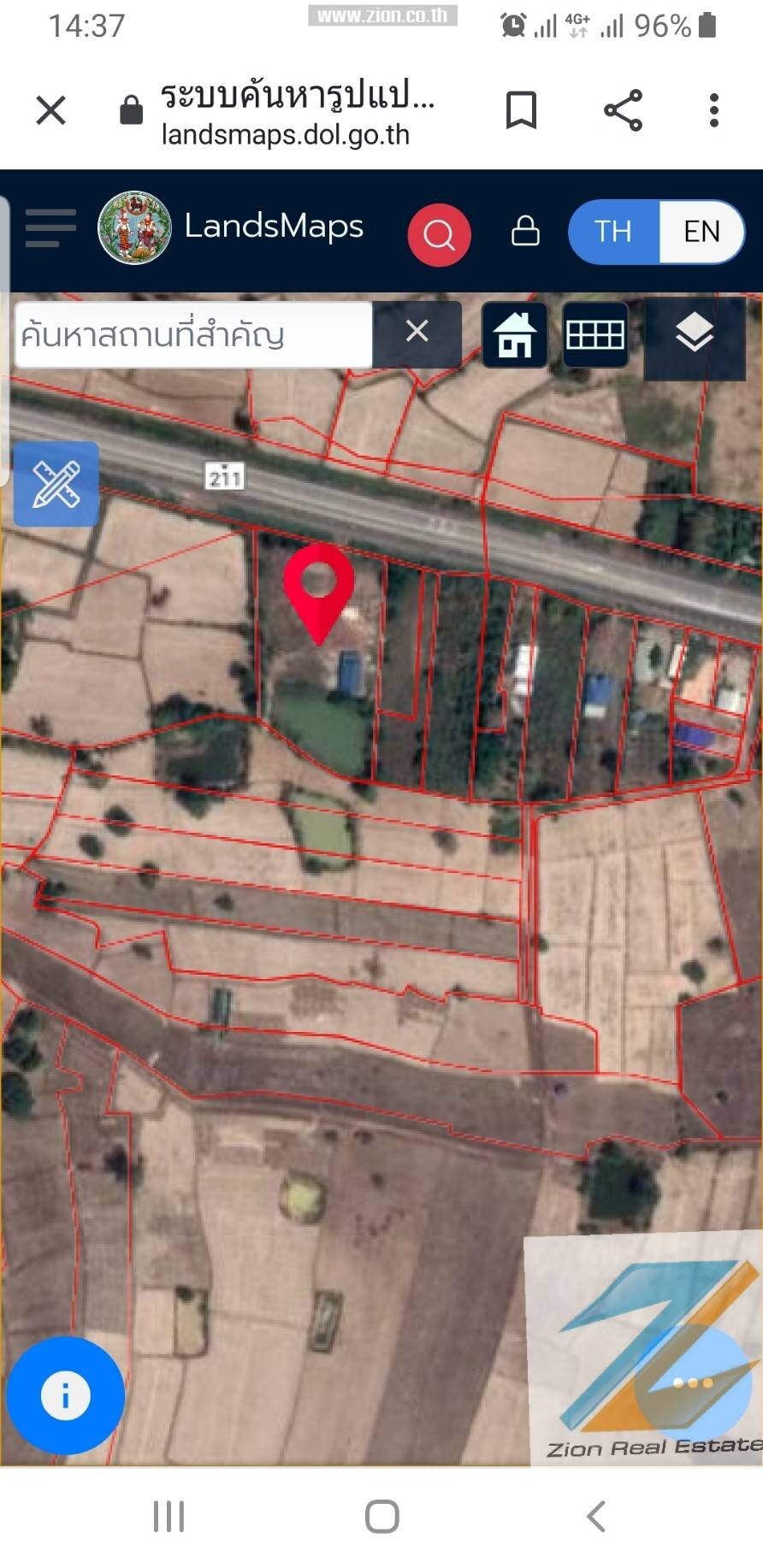Open the grid table button
The height and width of the screenshot is (1568, 763).
[595, 334]
